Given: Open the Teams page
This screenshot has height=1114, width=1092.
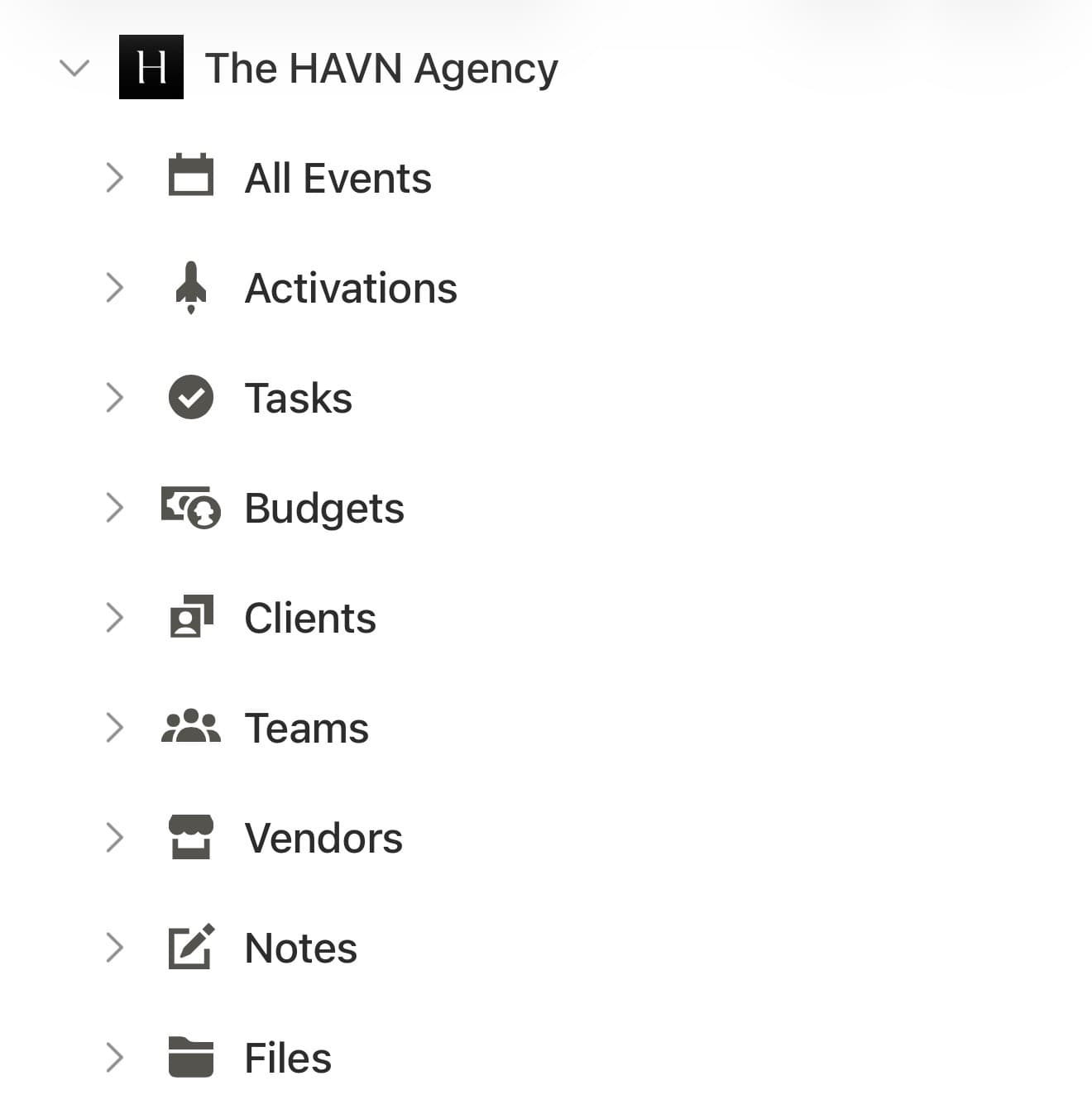Looking at the screenshot, I should [x=306, y=728].
